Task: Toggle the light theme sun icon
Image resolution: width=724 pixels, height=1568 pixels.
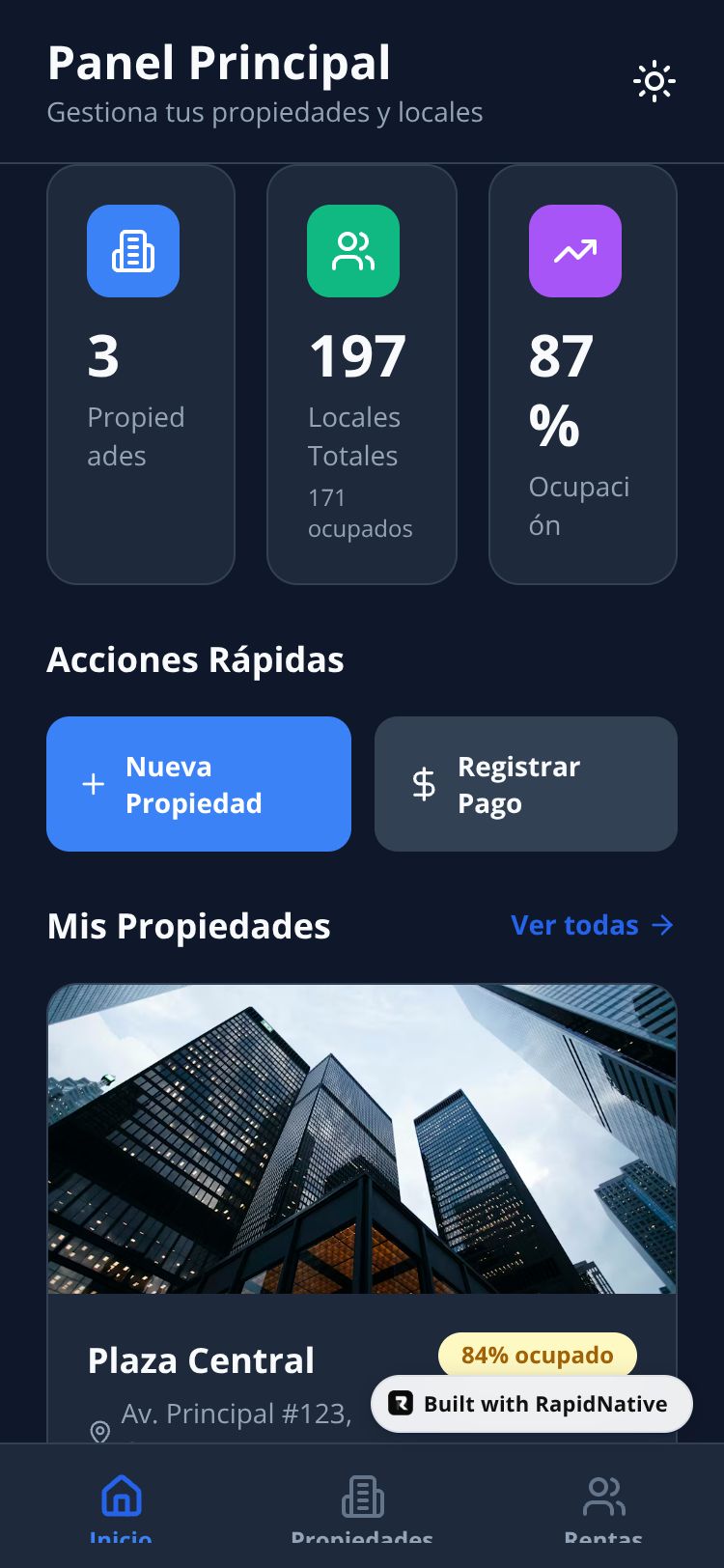Action: [x=654, y=82]
